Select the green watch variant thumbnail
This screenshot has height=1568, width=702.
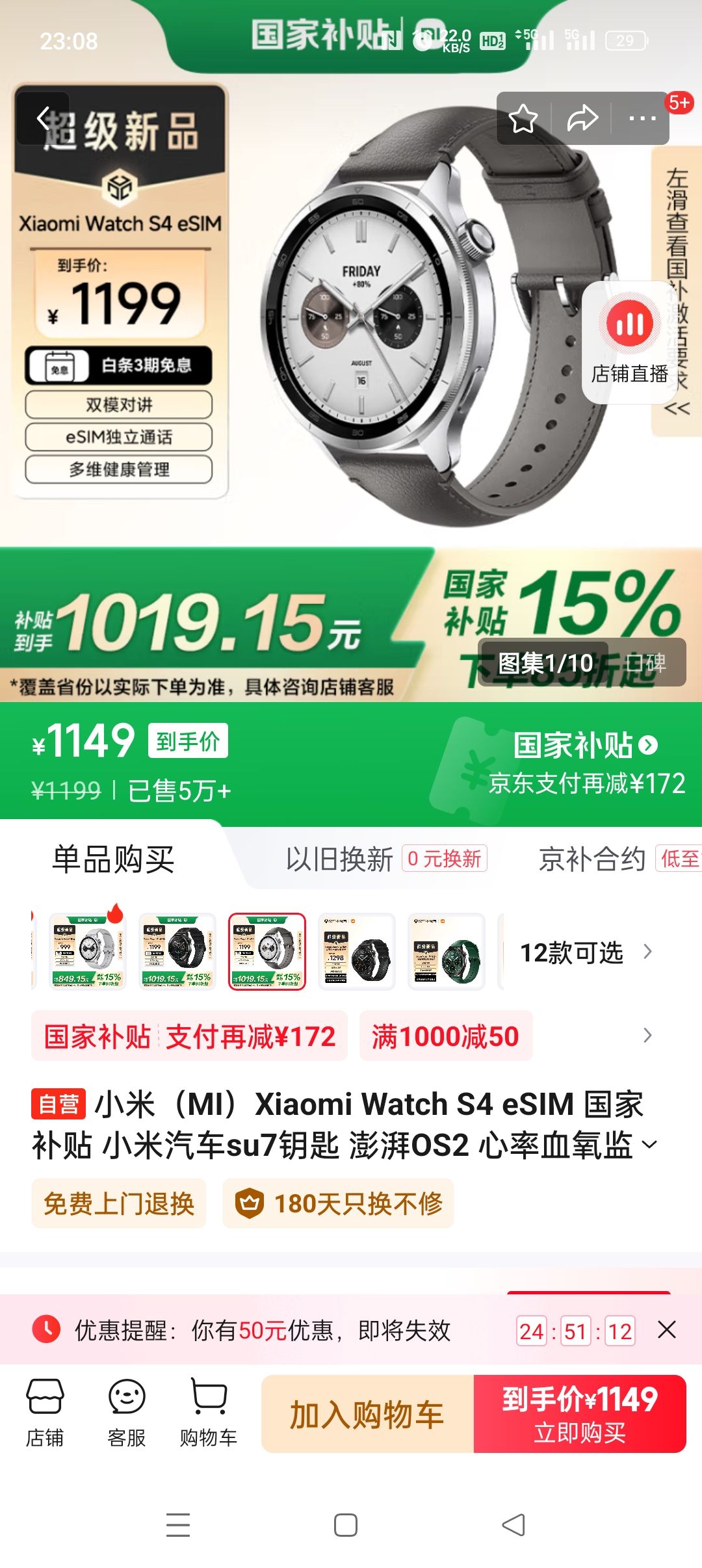point(446,952)
